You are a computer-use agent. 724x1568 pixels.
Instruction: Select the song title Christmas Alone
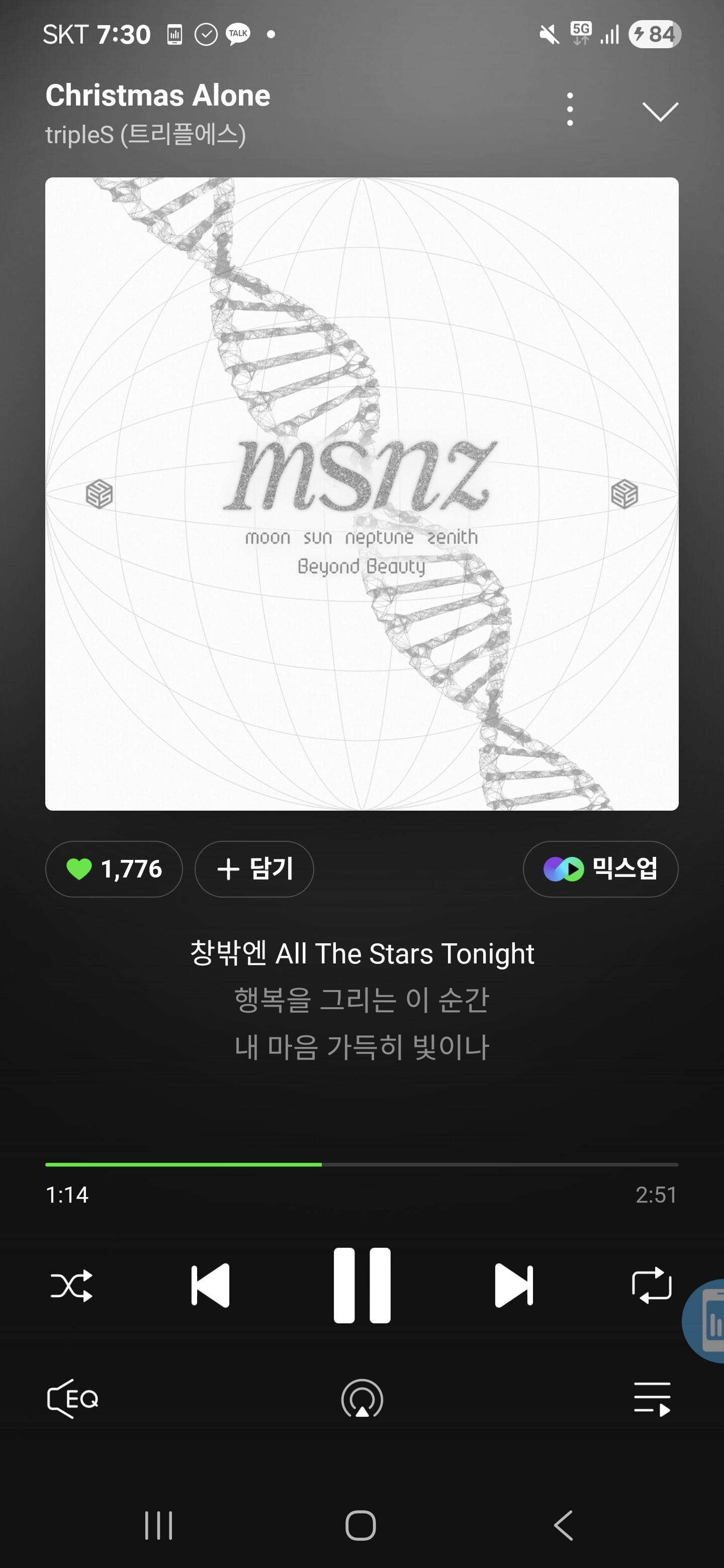coord(158,95)
